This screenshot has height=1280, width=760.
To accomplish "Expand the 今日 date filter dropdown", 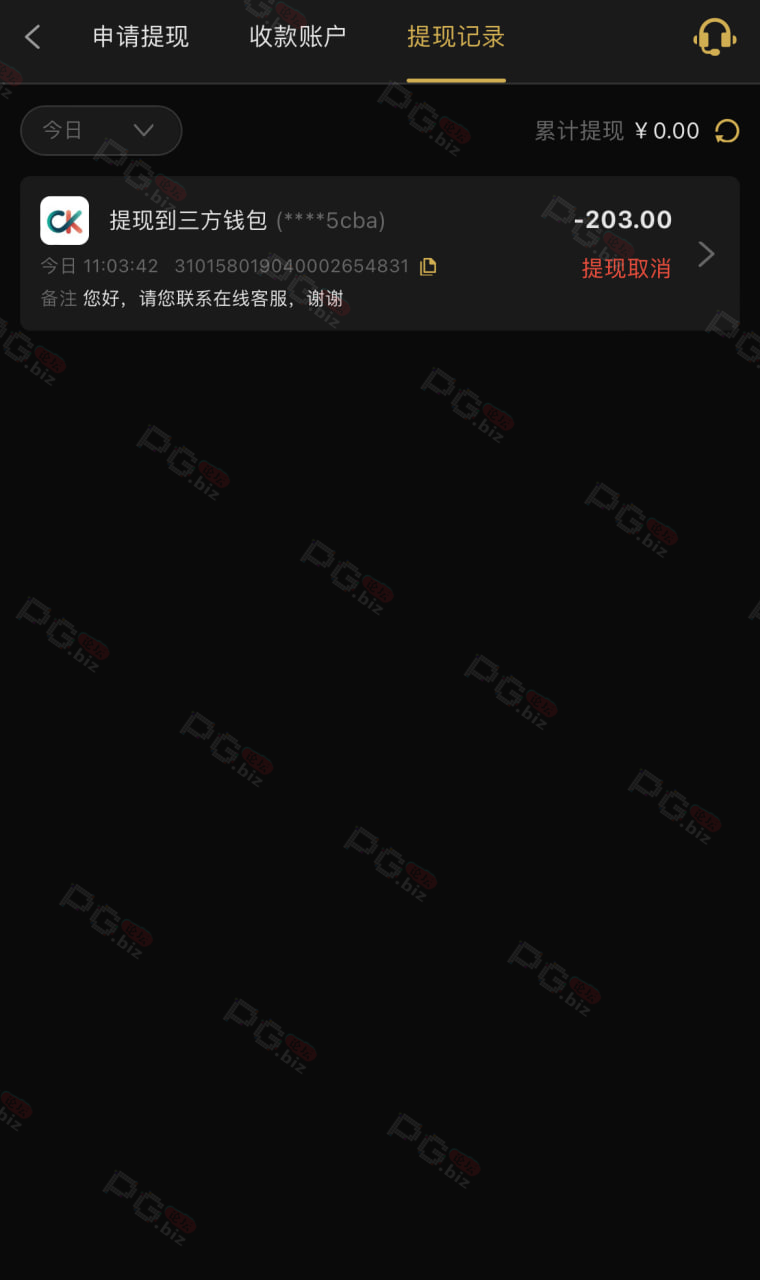I will (101, 130).
